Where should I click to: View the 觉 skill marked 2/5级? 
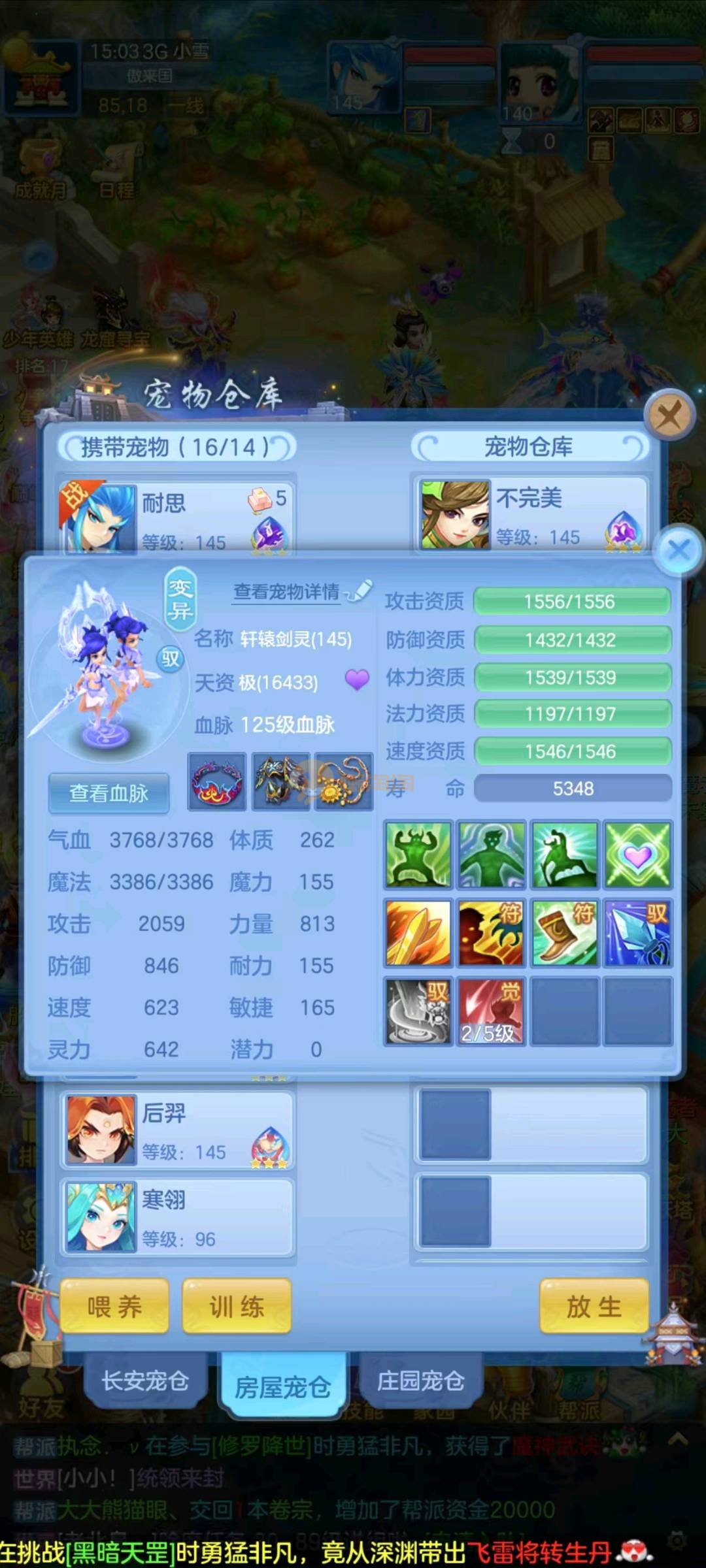(491, 1011)
